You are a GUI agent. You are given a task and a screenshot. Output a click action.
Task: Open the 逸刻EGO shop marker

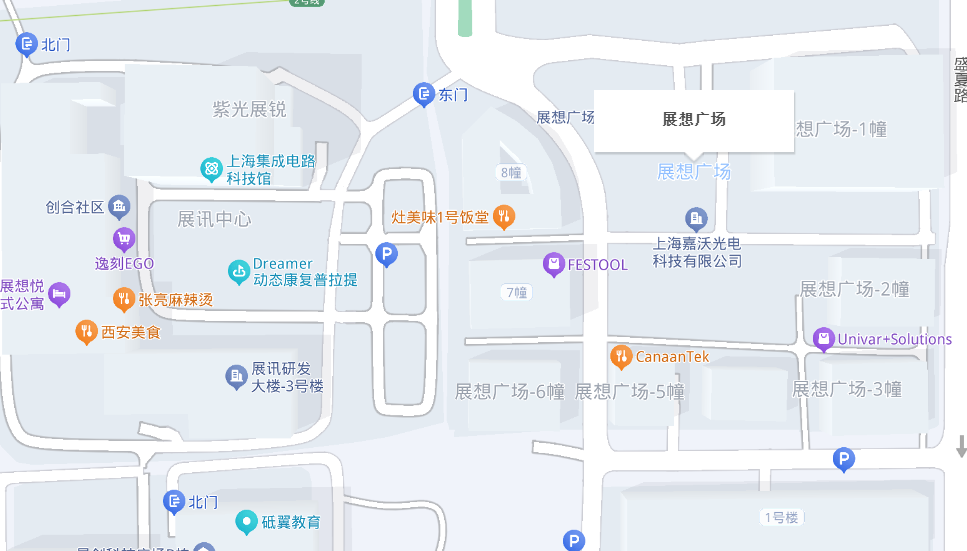pos(124,239)
